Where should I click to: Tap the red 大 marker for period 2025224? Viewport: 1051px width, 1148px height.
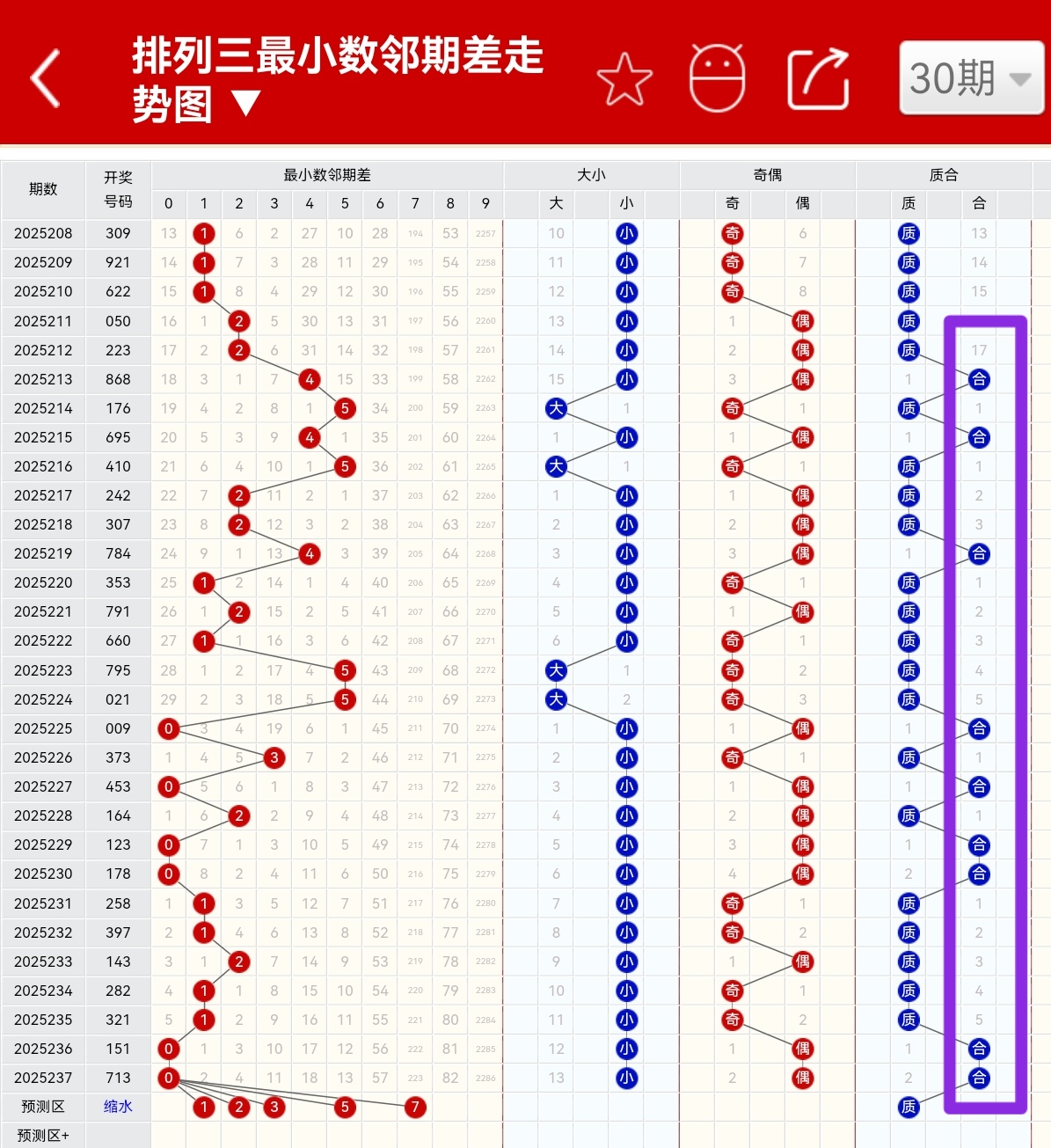556,699
